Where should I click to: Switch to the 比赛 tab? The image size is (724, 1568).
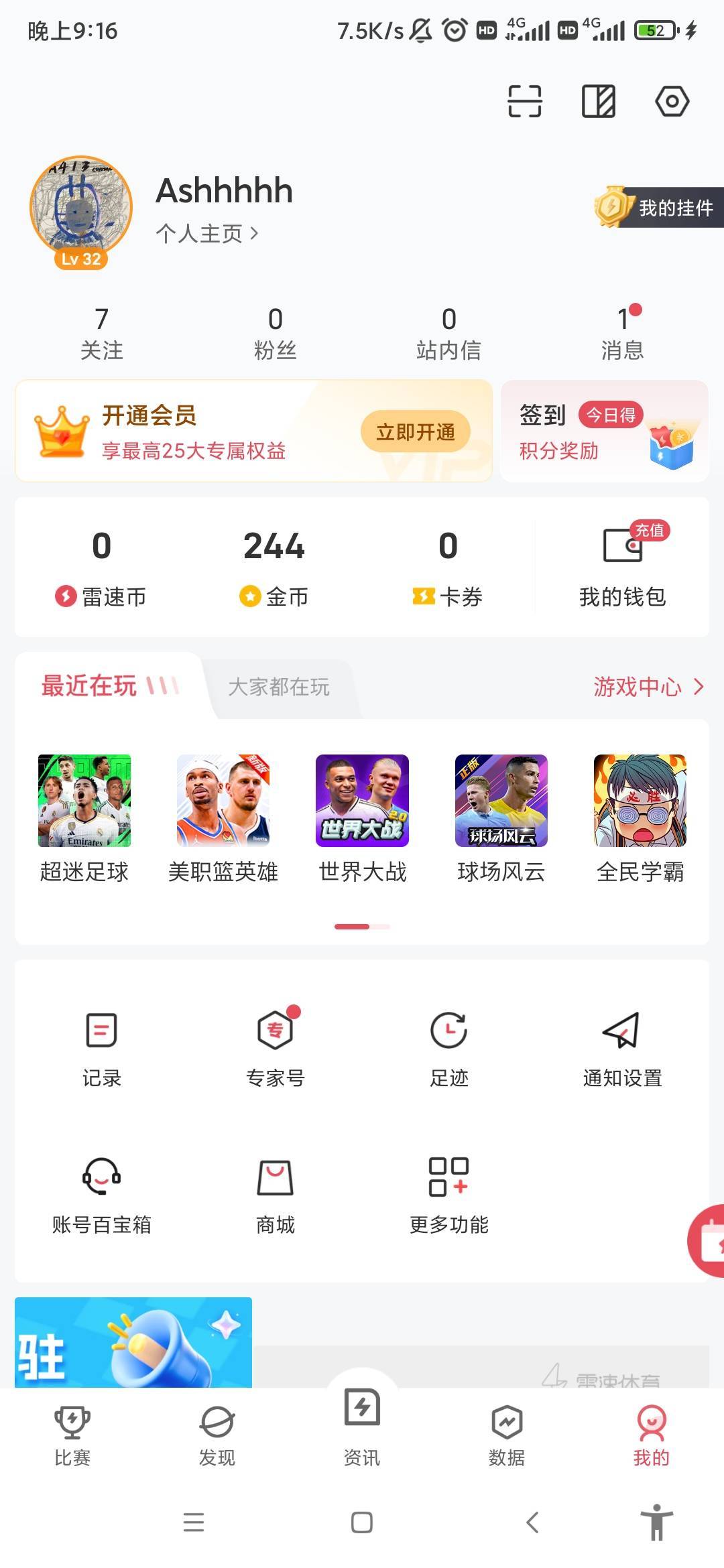72,1435
